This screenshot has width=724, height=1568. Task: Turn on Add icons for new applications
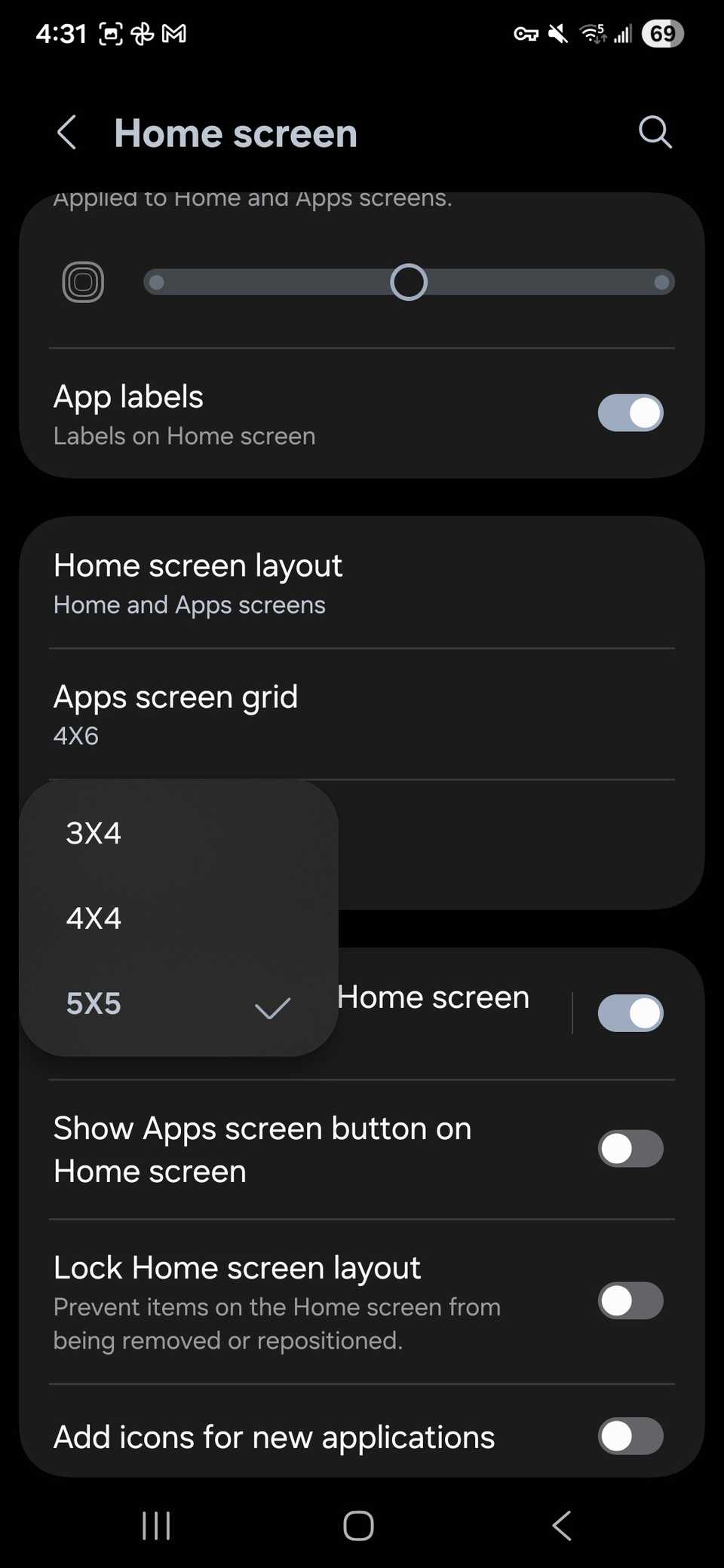pos(630,1436)
